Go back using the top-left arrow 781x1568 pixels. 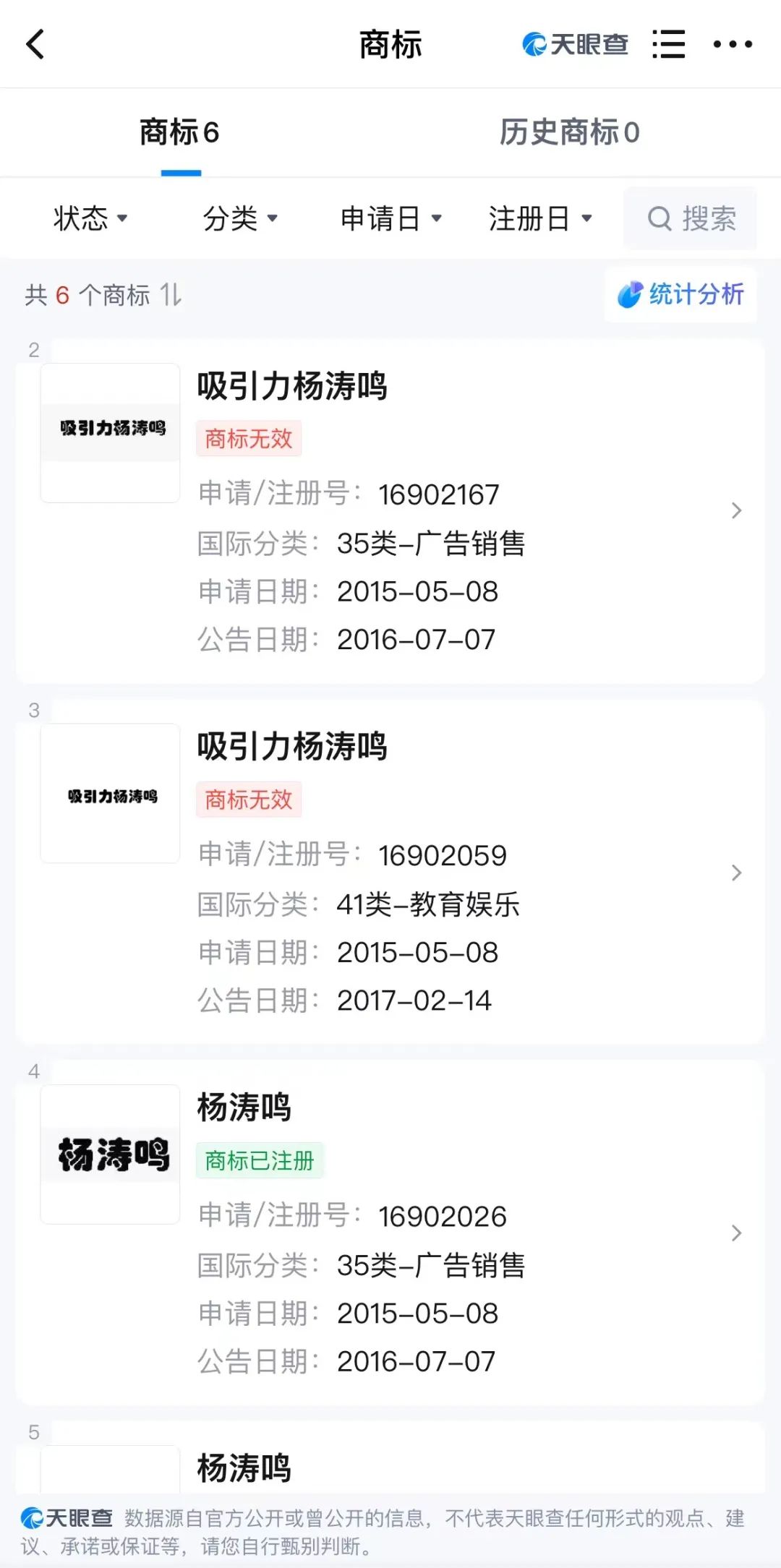click(x=35, y=45)
